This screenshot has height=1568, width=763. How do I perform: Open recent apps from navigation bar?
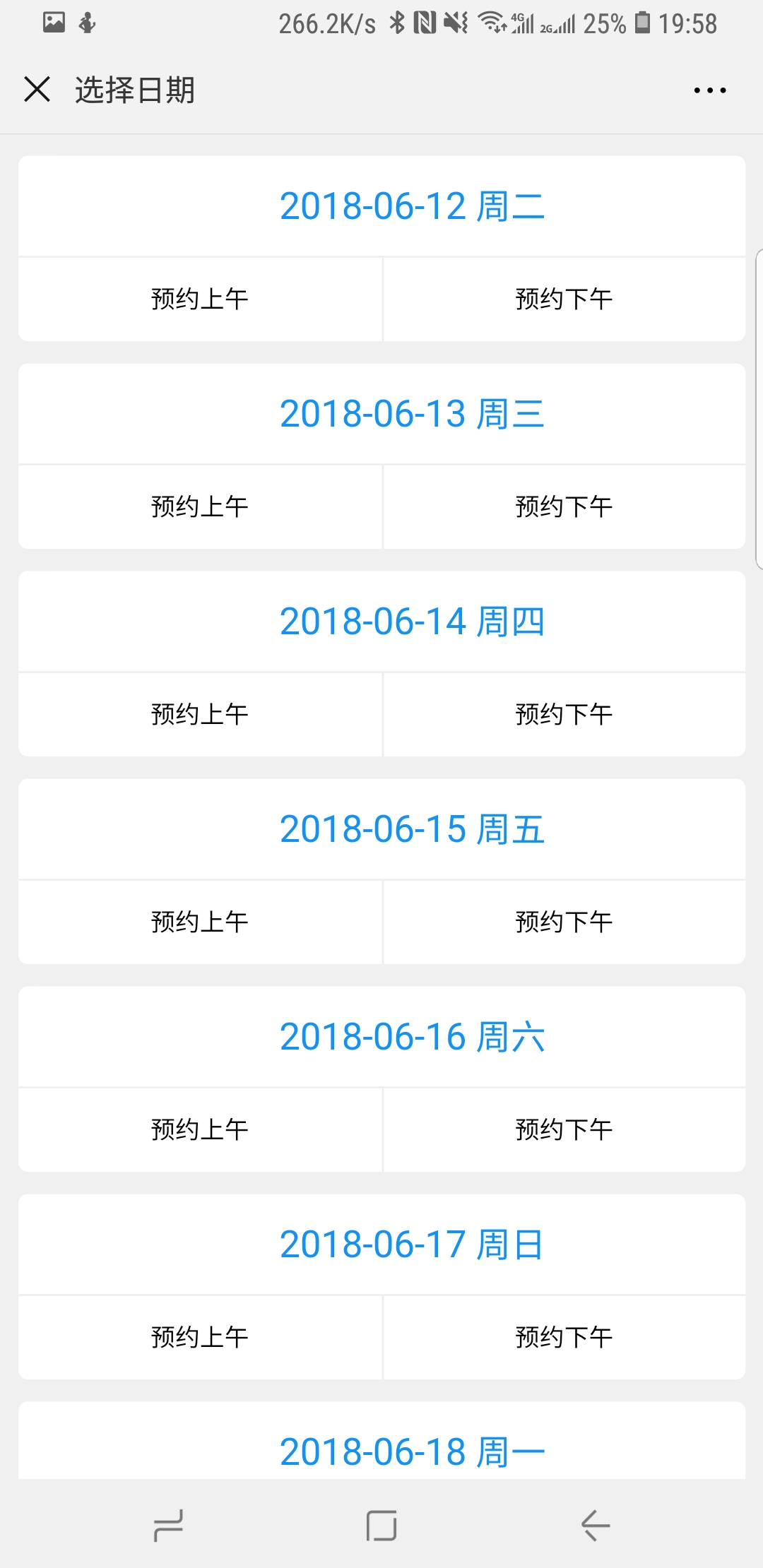click(168, 1526)
